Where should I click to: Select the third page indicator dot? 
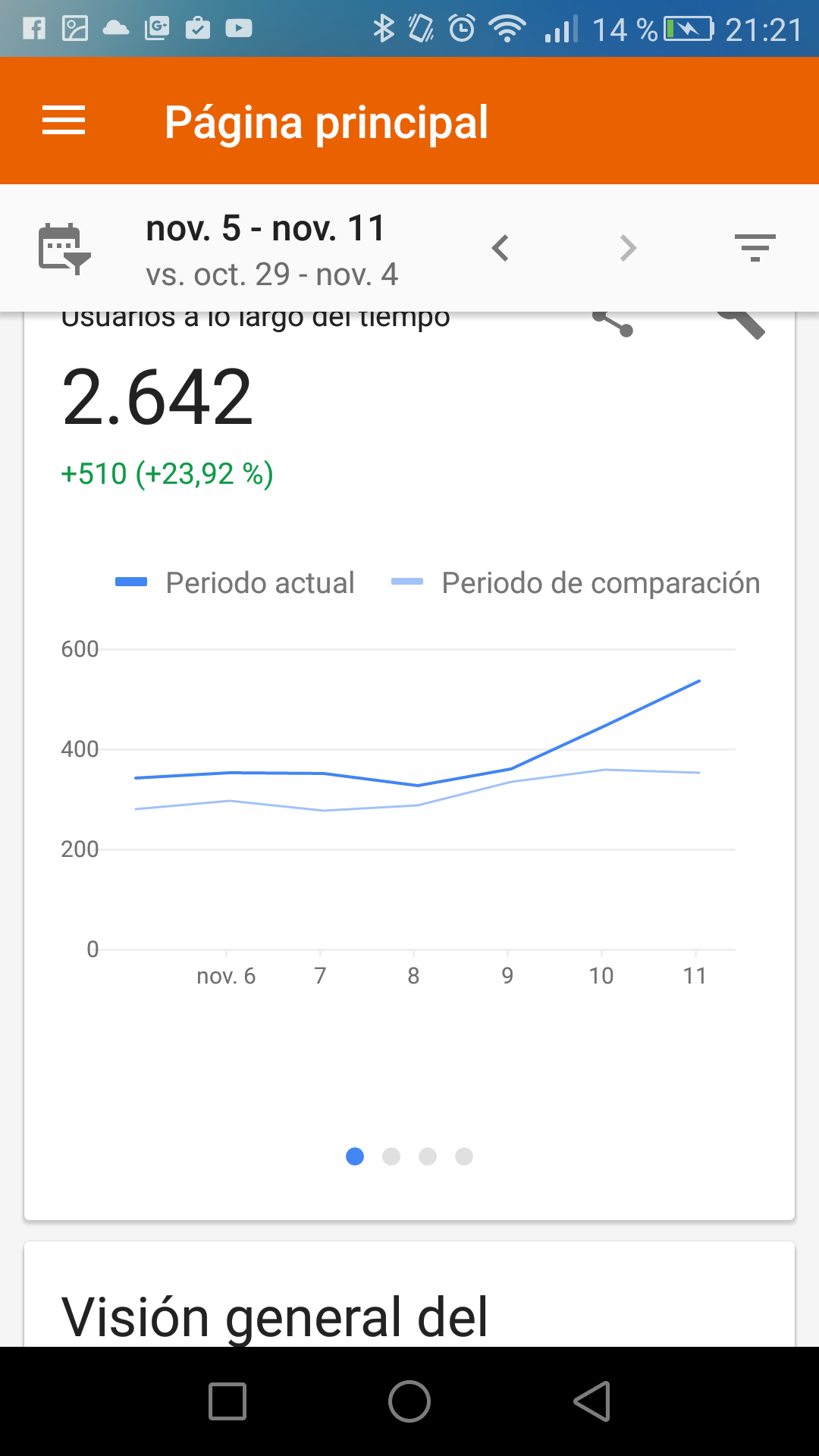[x=428, y=1156]
